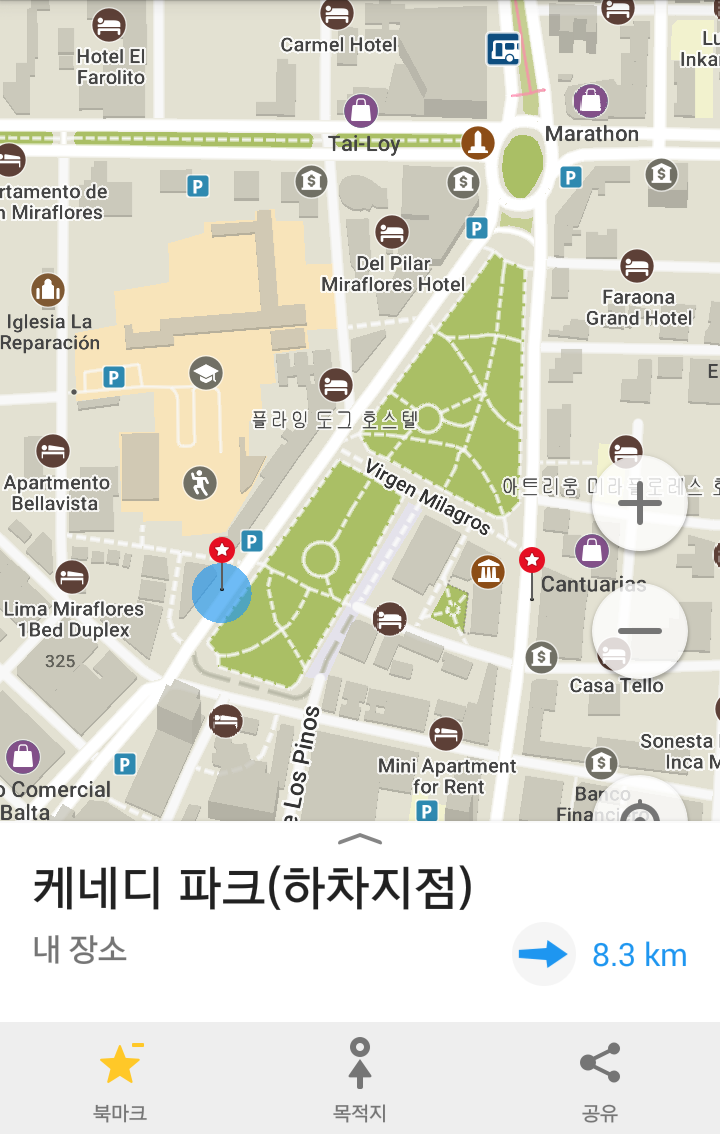Image resolution: width=720 pixels, height=1134 pixels.
Task: Open Del Pilar Miraflores Hotel marker
Action: [392, 232]
